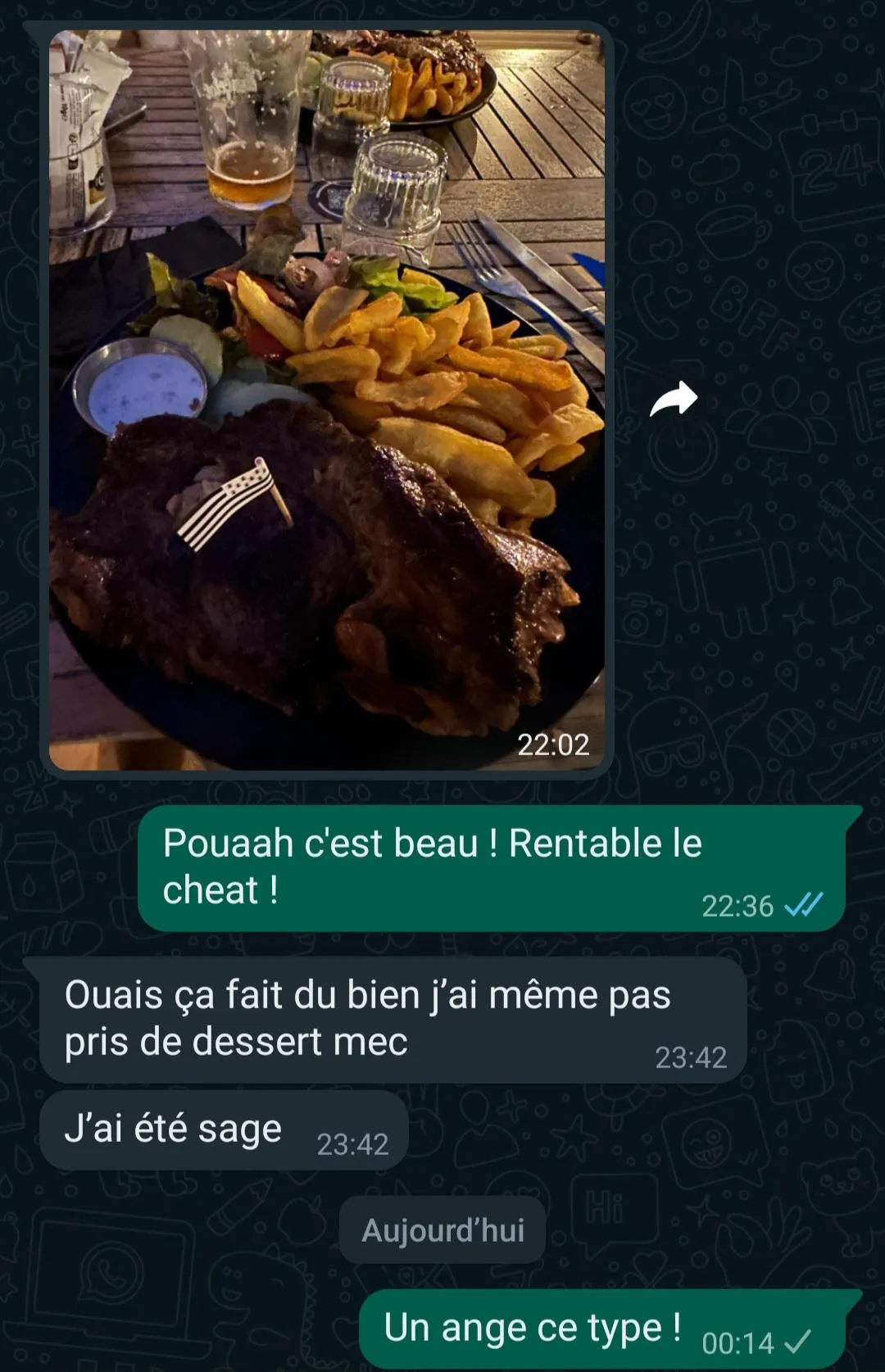Forward the photo with the arrow icon
The image size is (885, 1372).
[673, 400]
